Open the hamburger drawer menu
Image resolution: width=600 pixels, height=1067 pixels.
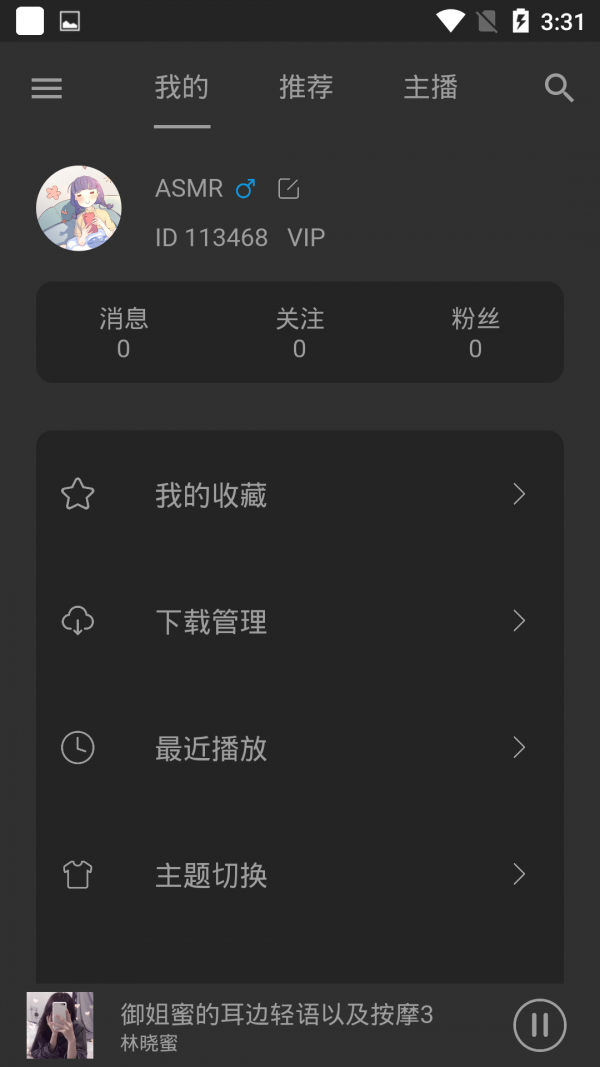pos(47,88)
